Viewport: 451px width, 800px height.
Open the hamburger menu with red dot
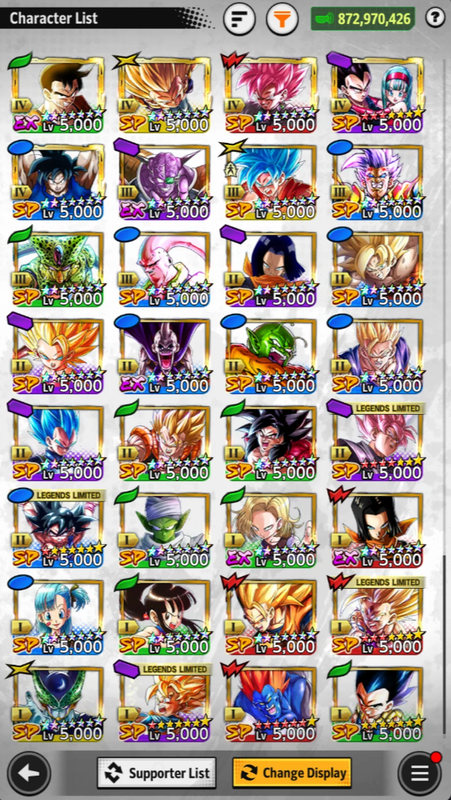419,773
